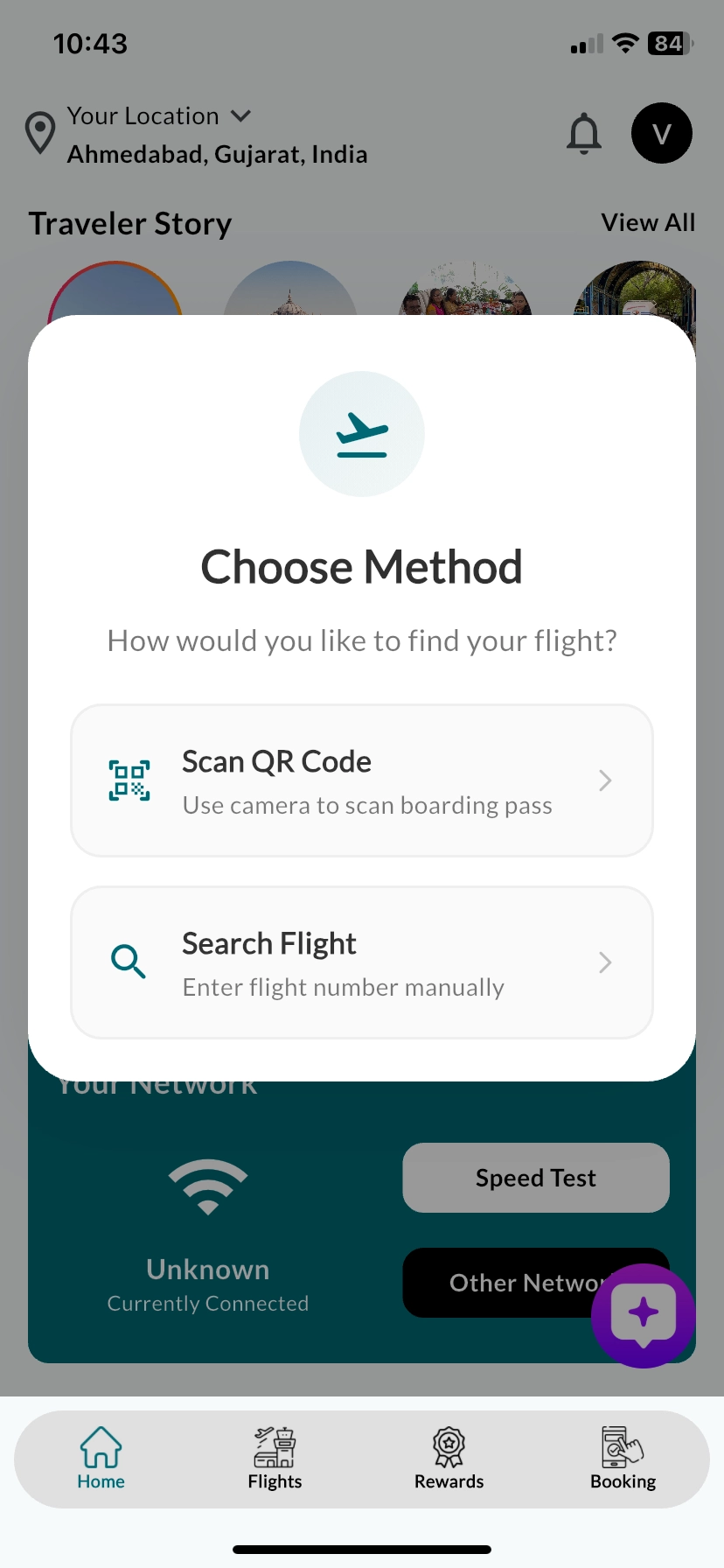Tap the Wi-Fi icon in Your Network
The height and width of the screenshot is (1568, 724).
207,1186
